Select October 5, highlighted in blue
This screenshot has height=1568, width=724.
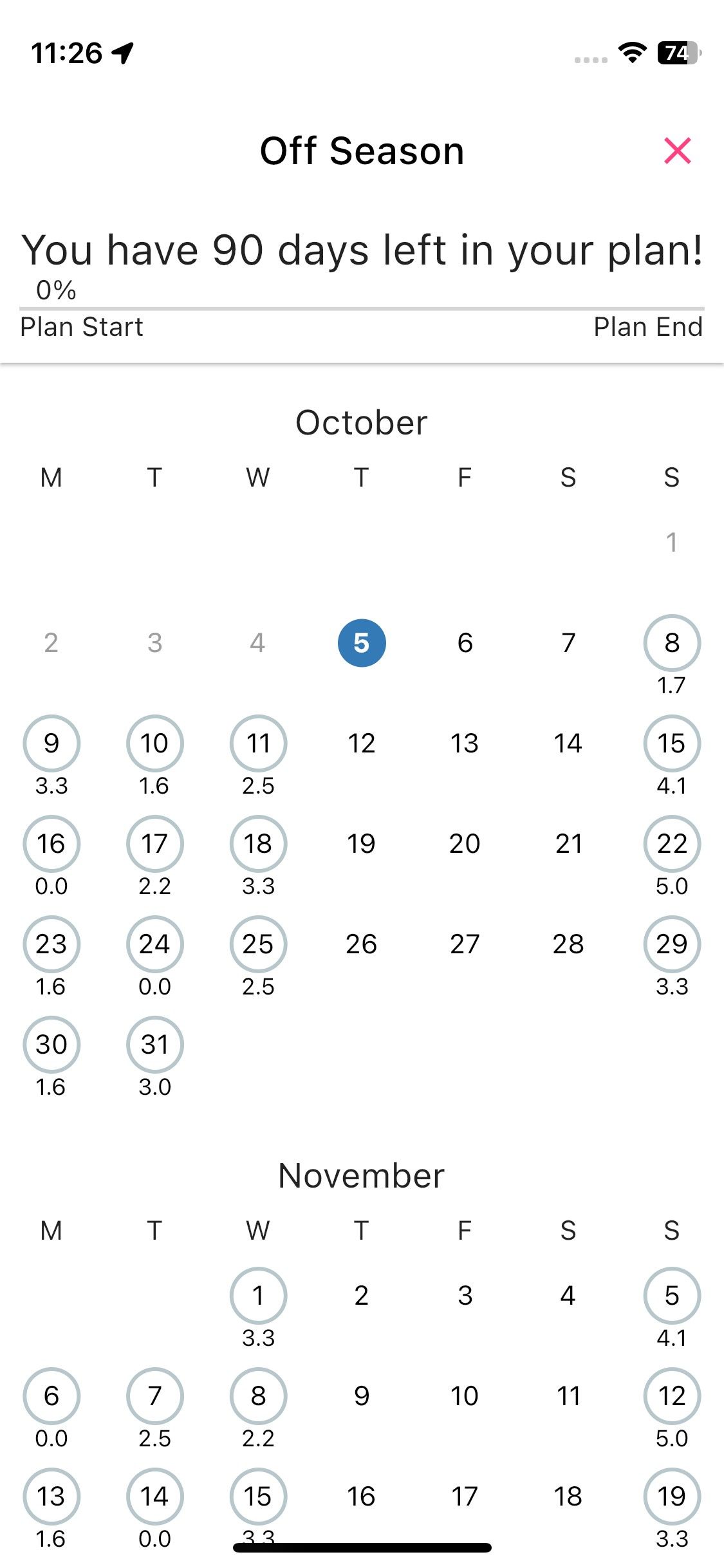(x=362, y=643)
